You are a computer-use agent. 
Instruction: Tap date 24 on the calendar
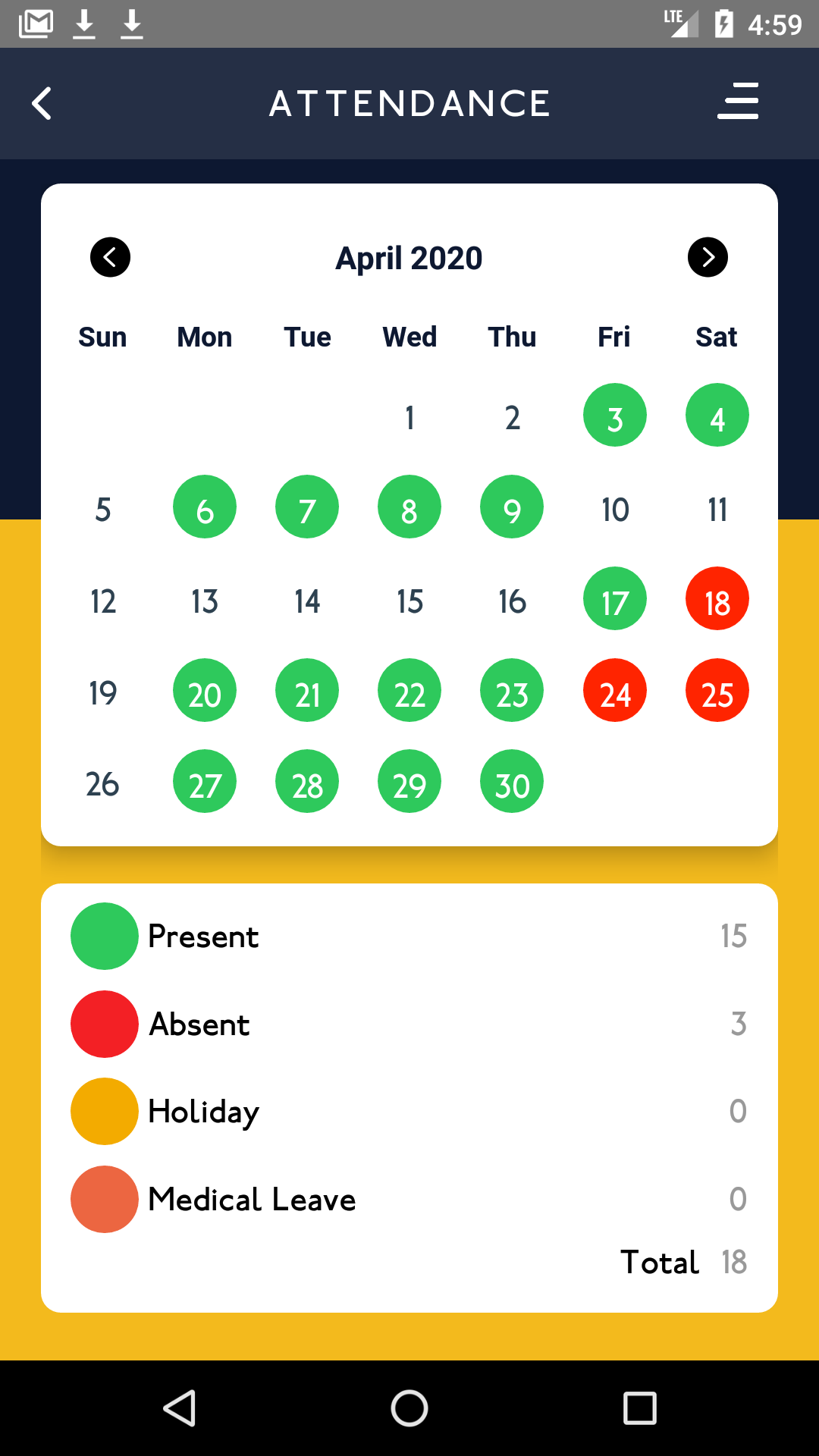[x=614, y=691]
